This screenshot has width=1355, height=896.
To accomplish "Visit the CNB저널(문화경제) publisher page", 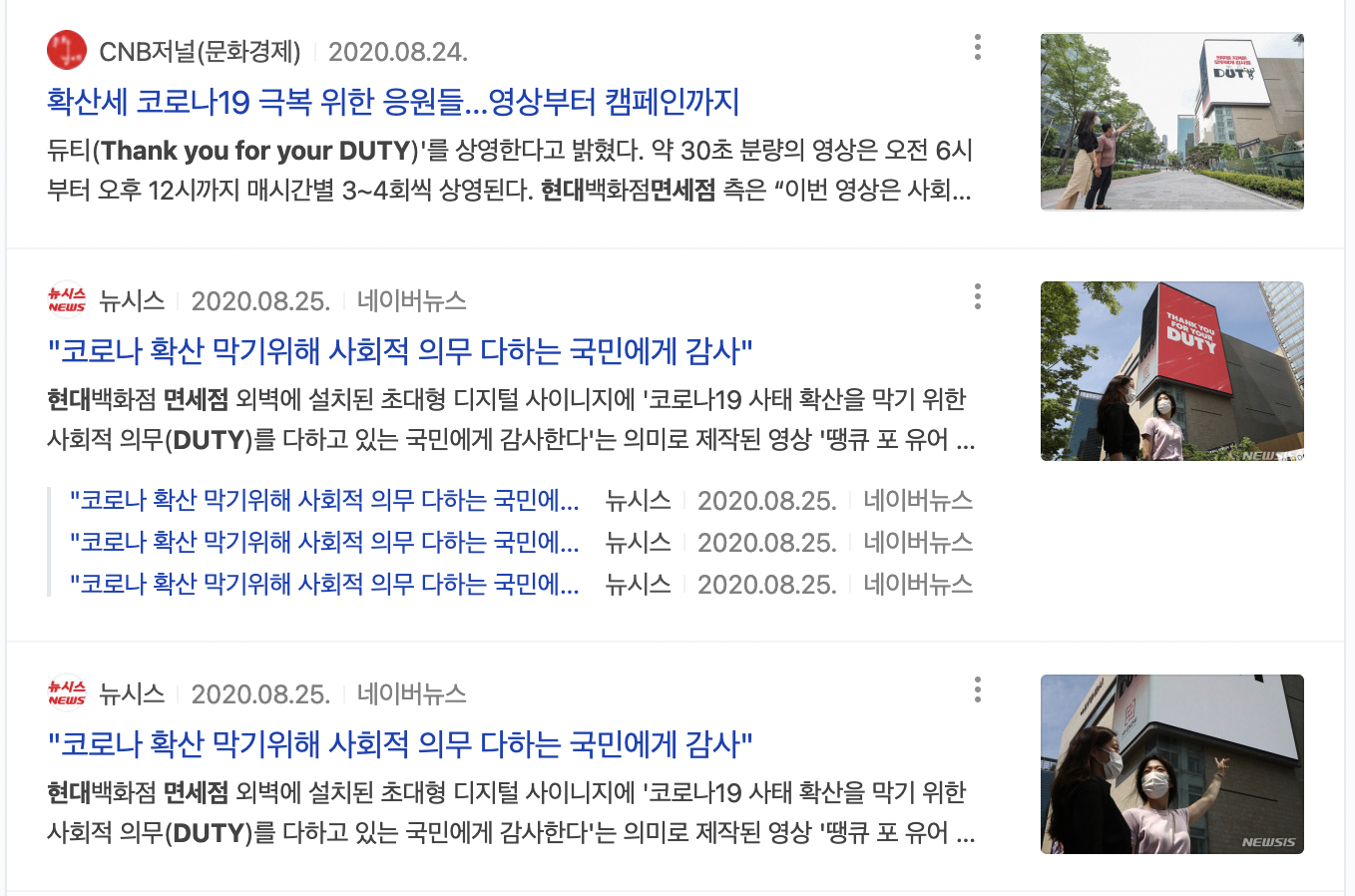I will coord(200,51).
